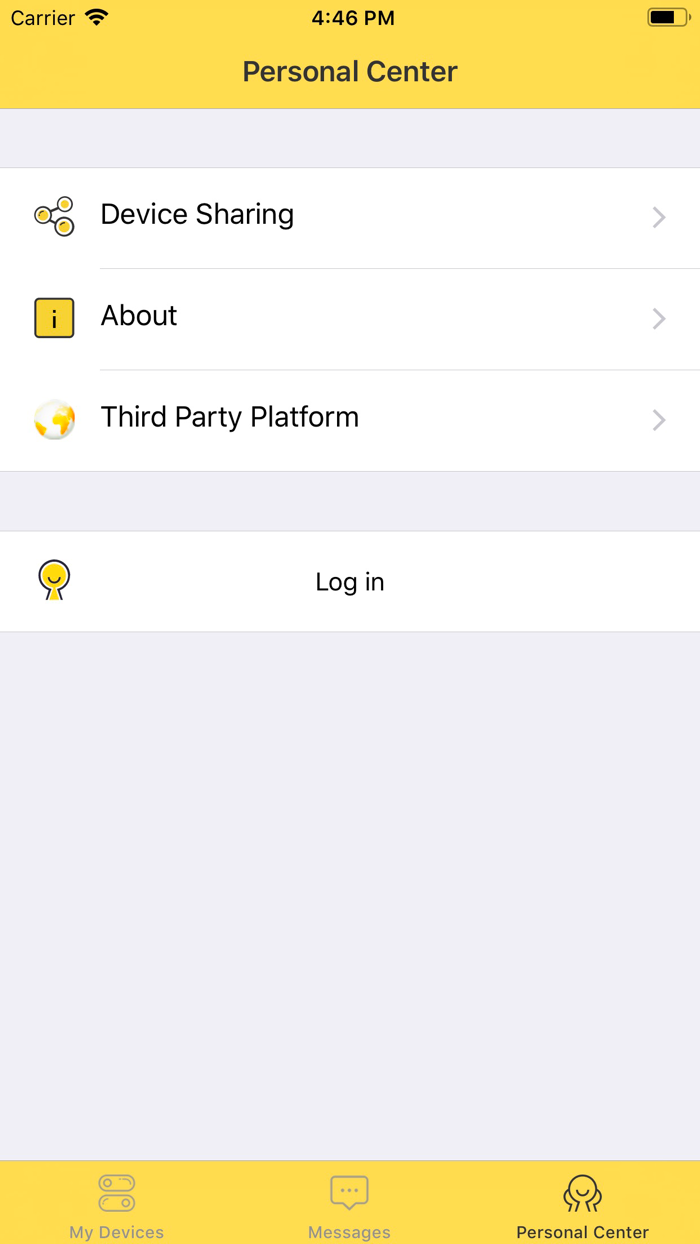The image size is (700, 1244).
Task: Tap Log in to sign in
Action: 350,581
